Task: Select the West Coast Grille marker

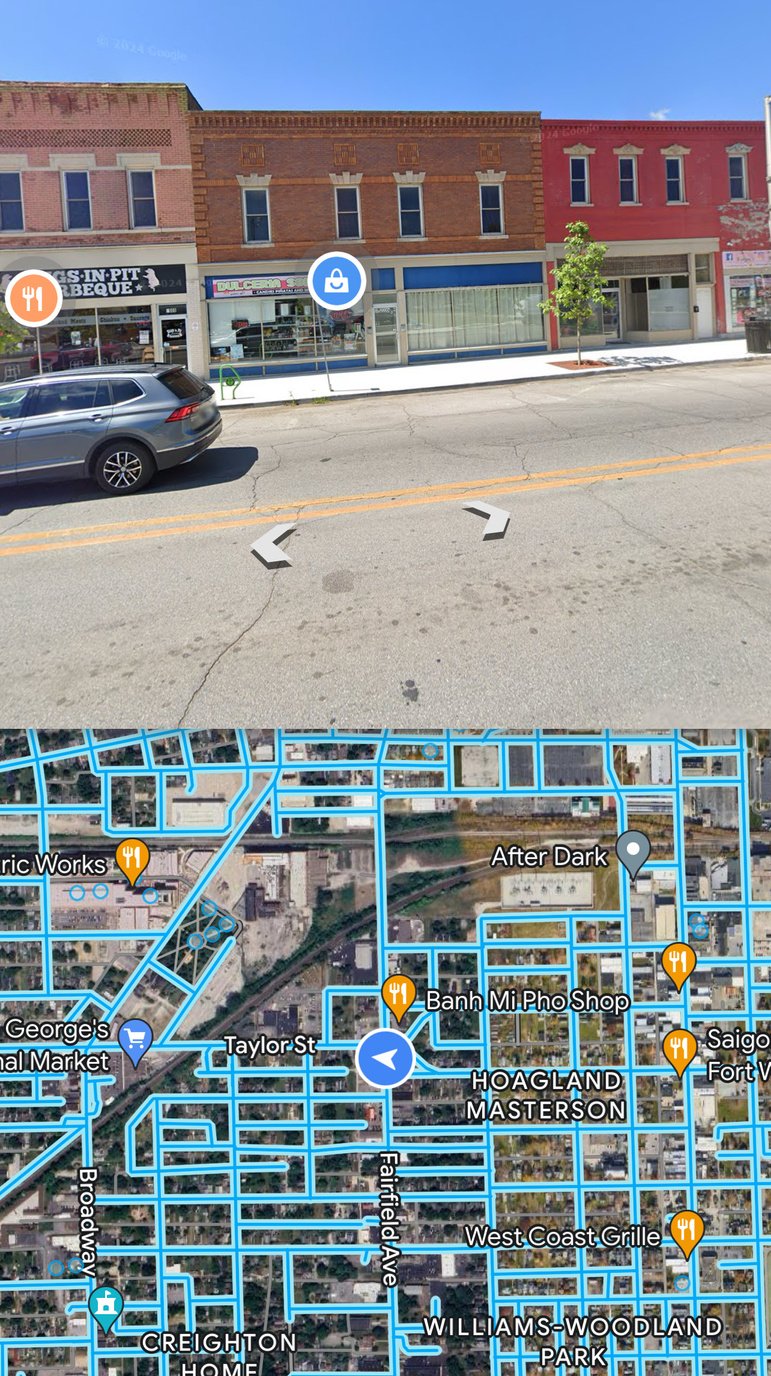Action: [687, 1234]
